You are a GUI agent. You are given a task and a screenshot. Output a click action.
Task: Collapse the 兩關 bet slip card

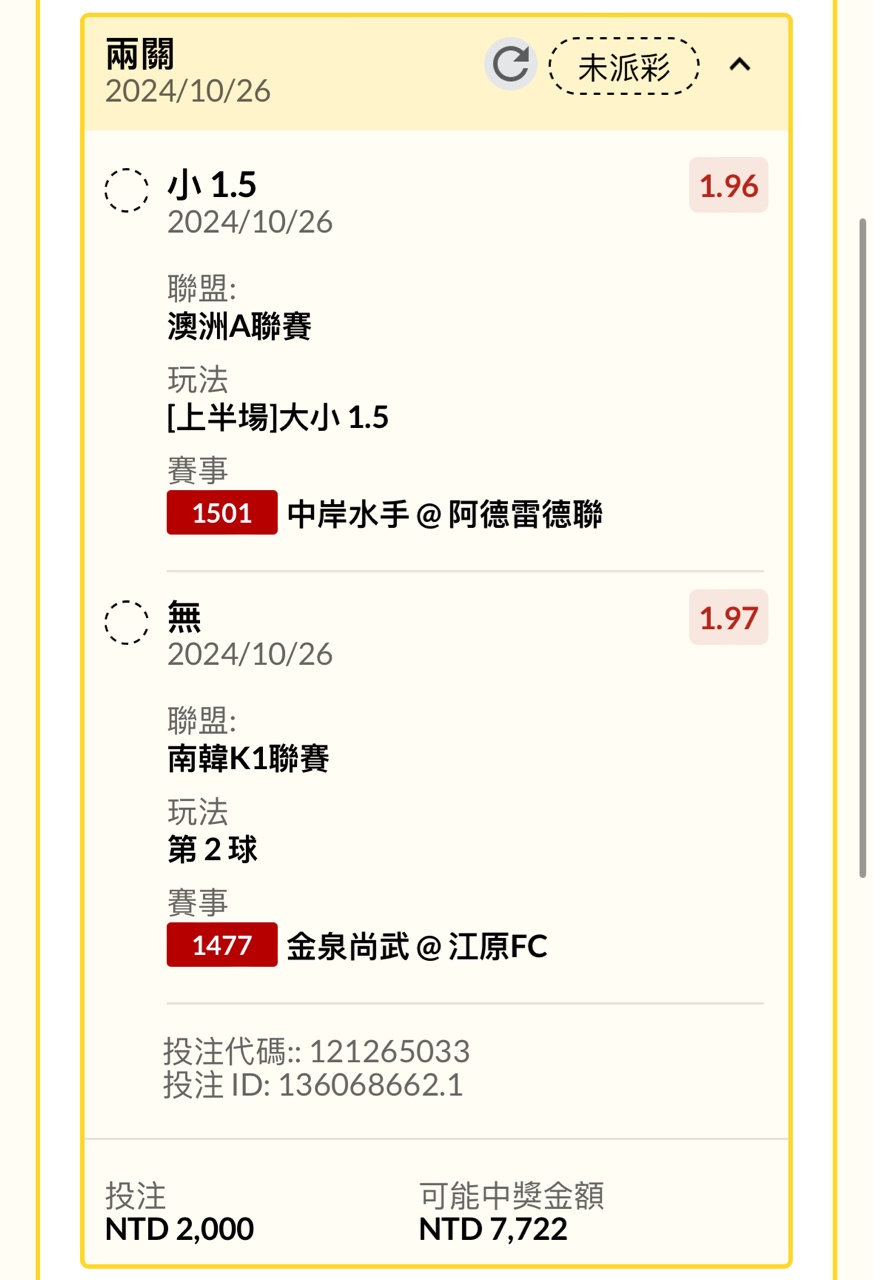click(x=740, y=65)
